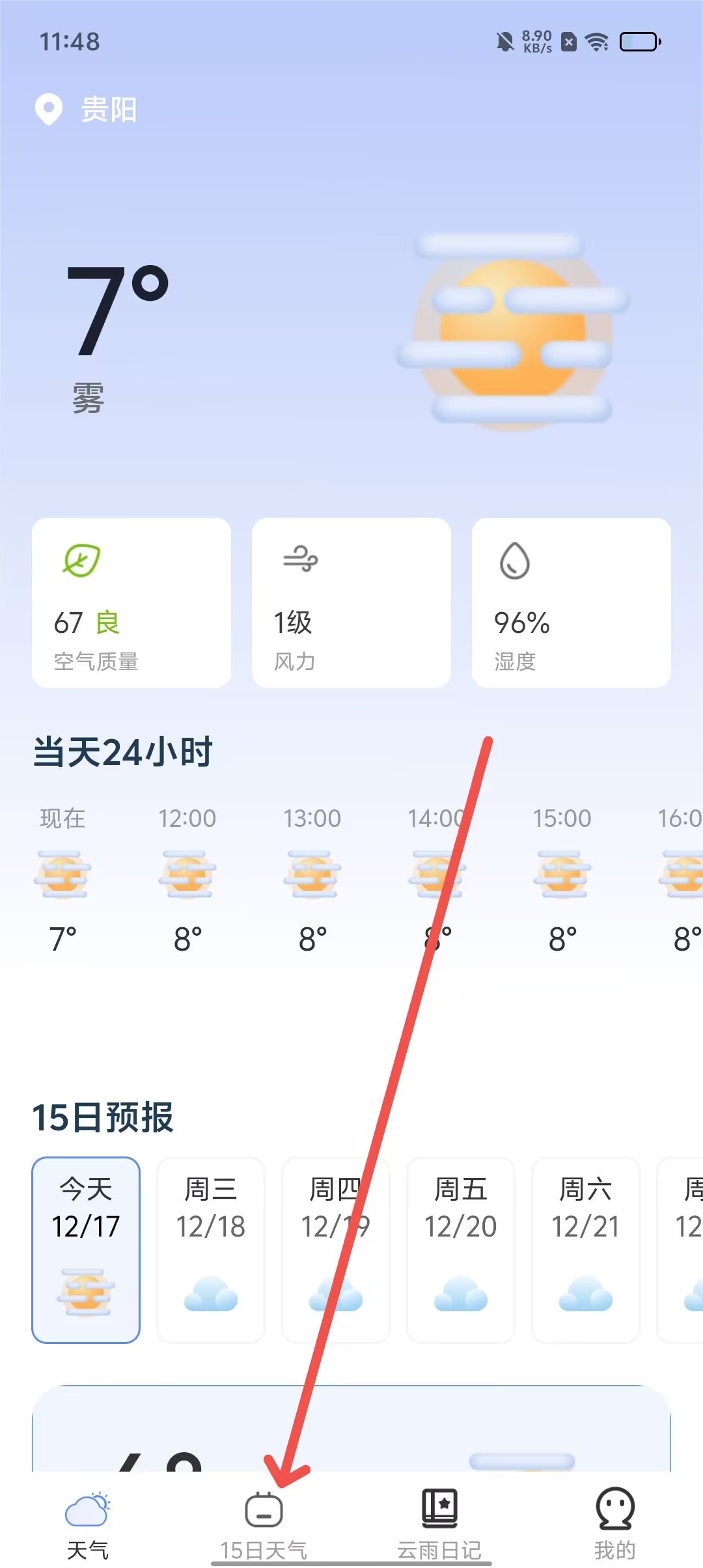This screenshot has height=1568, width=703.
Task: Select 周六 12/21 forecast card
Action: coord(586,1250)
